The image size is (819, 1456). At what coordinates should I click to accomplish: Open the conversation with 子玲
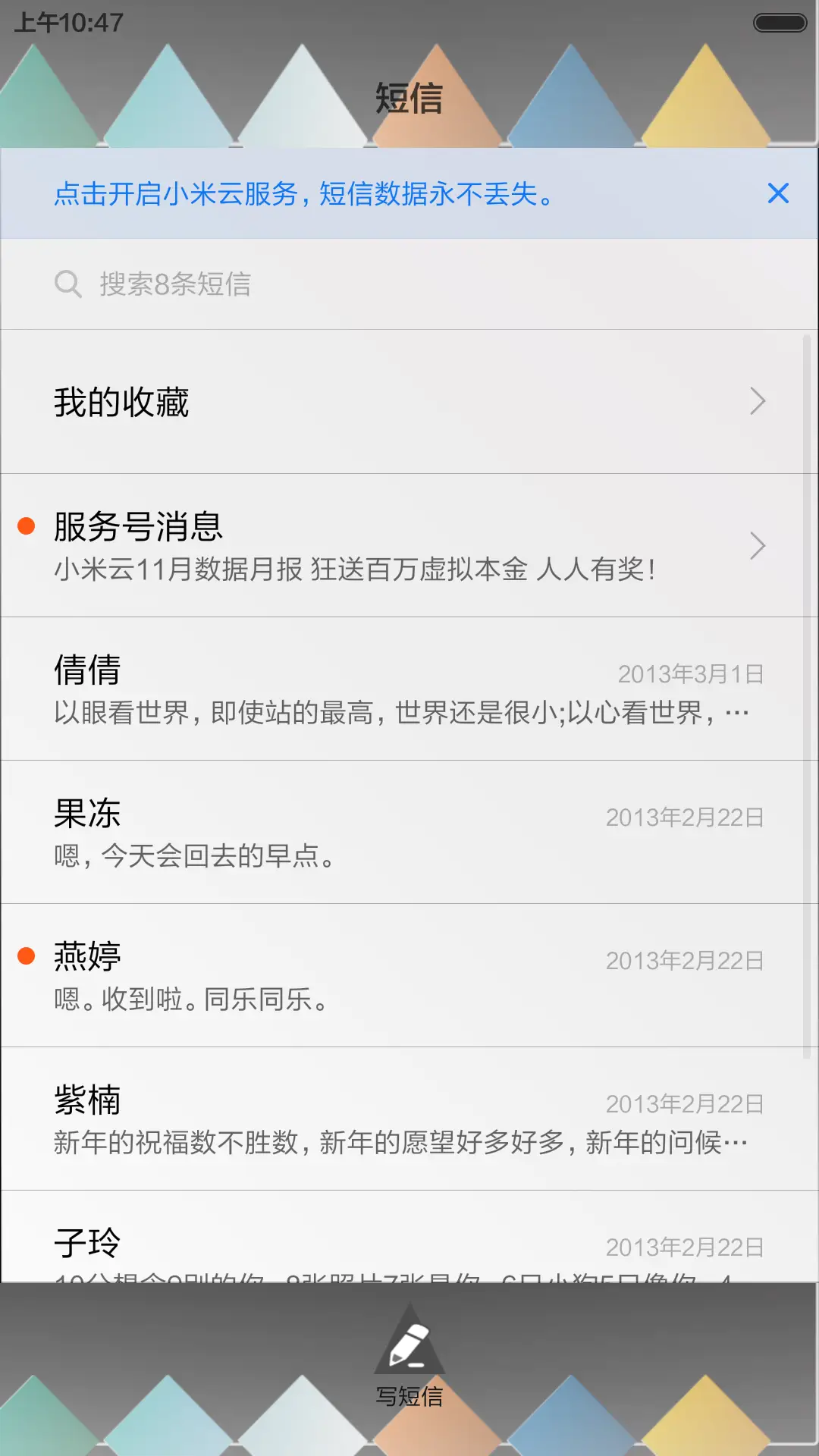[409, 1244]
